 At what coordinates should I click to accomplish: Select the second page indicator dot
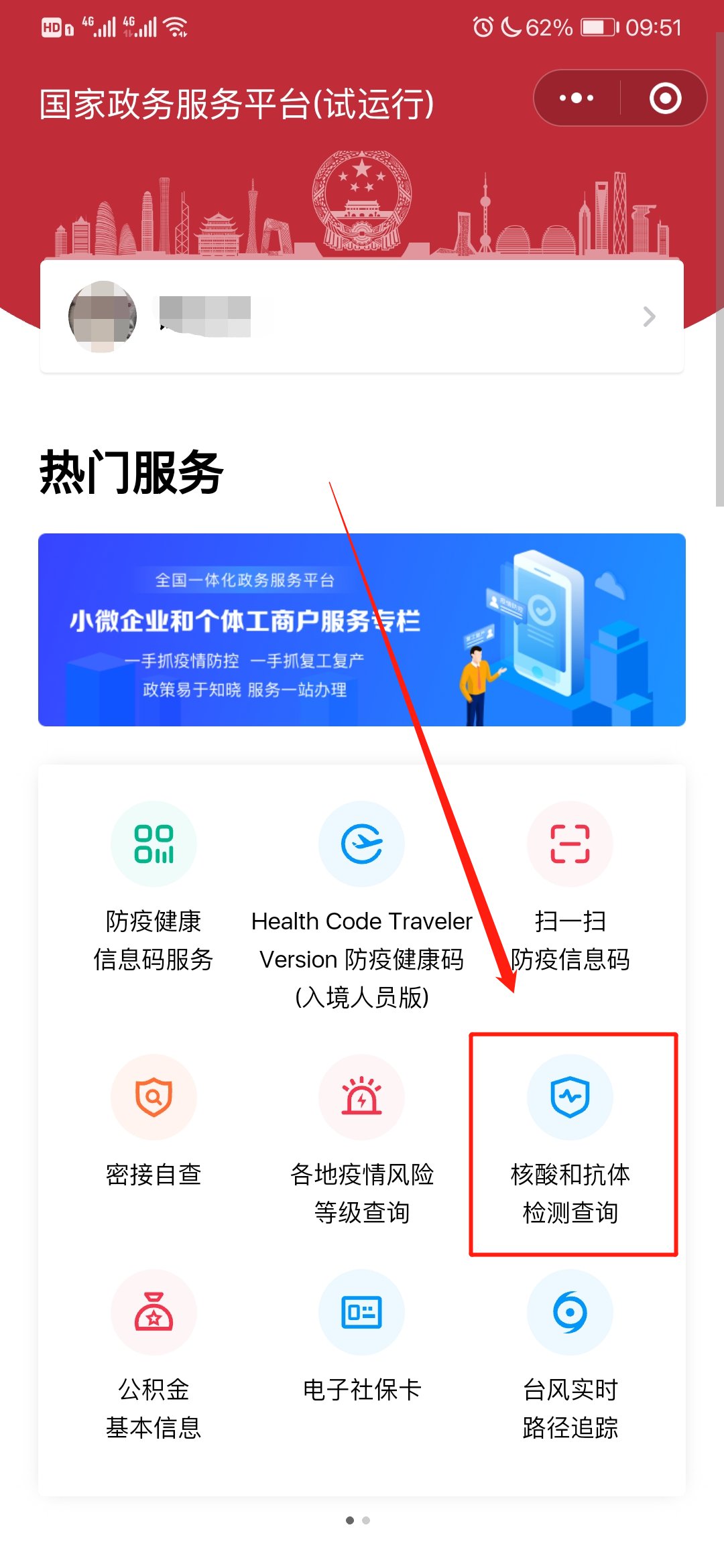pos(366,1520)
